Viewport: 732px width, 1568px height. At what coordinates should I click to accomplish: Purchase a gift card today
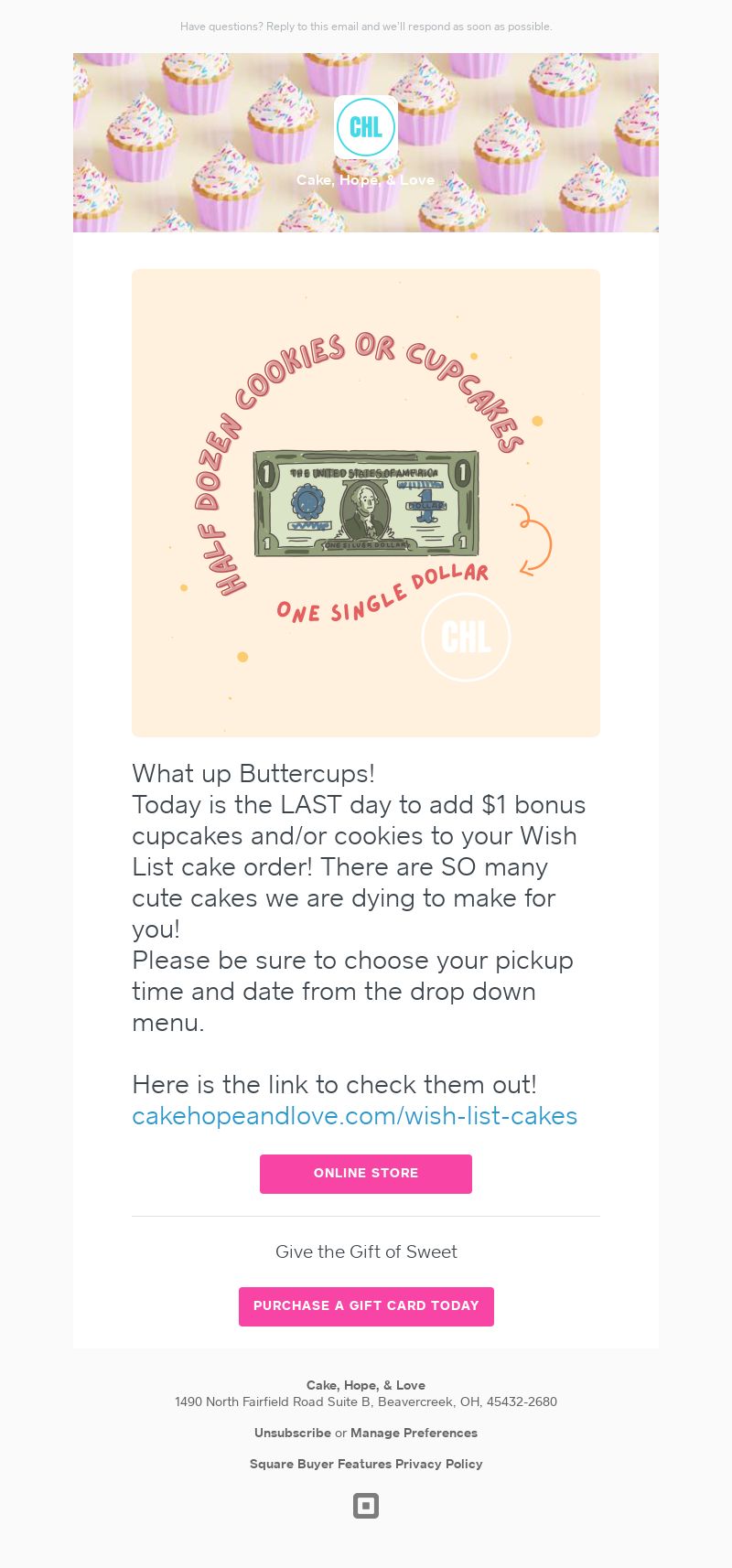pyautogui.click(x=366, y=1306)
